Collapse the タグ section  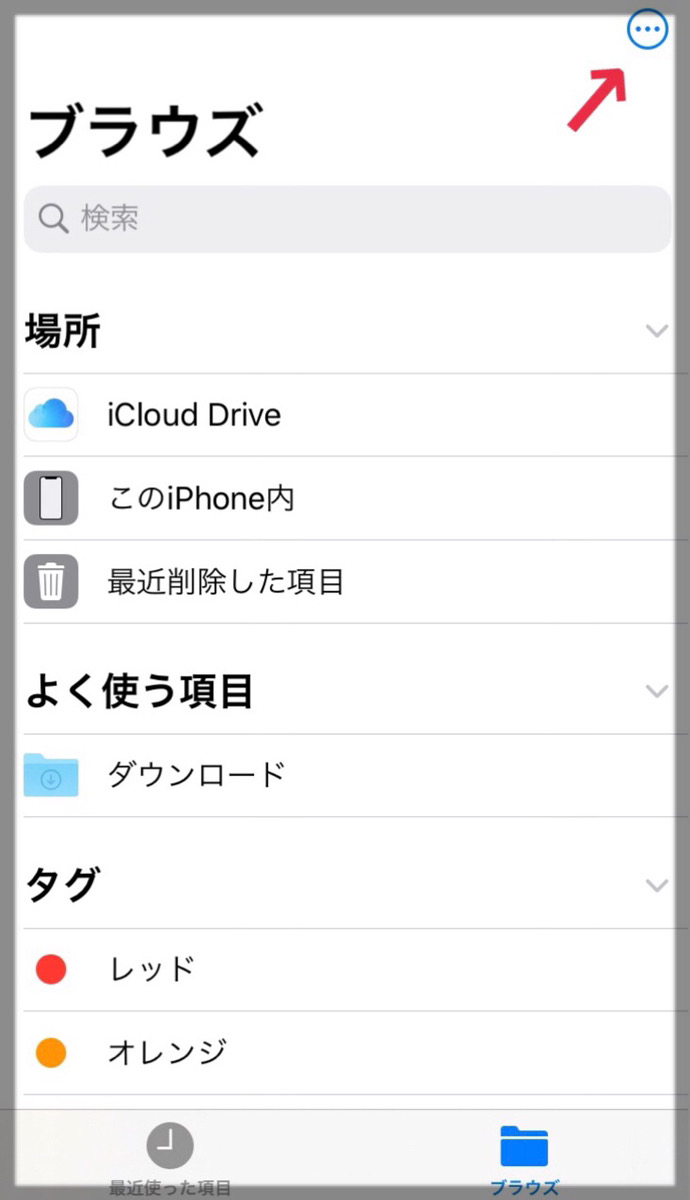click(657, 885)
